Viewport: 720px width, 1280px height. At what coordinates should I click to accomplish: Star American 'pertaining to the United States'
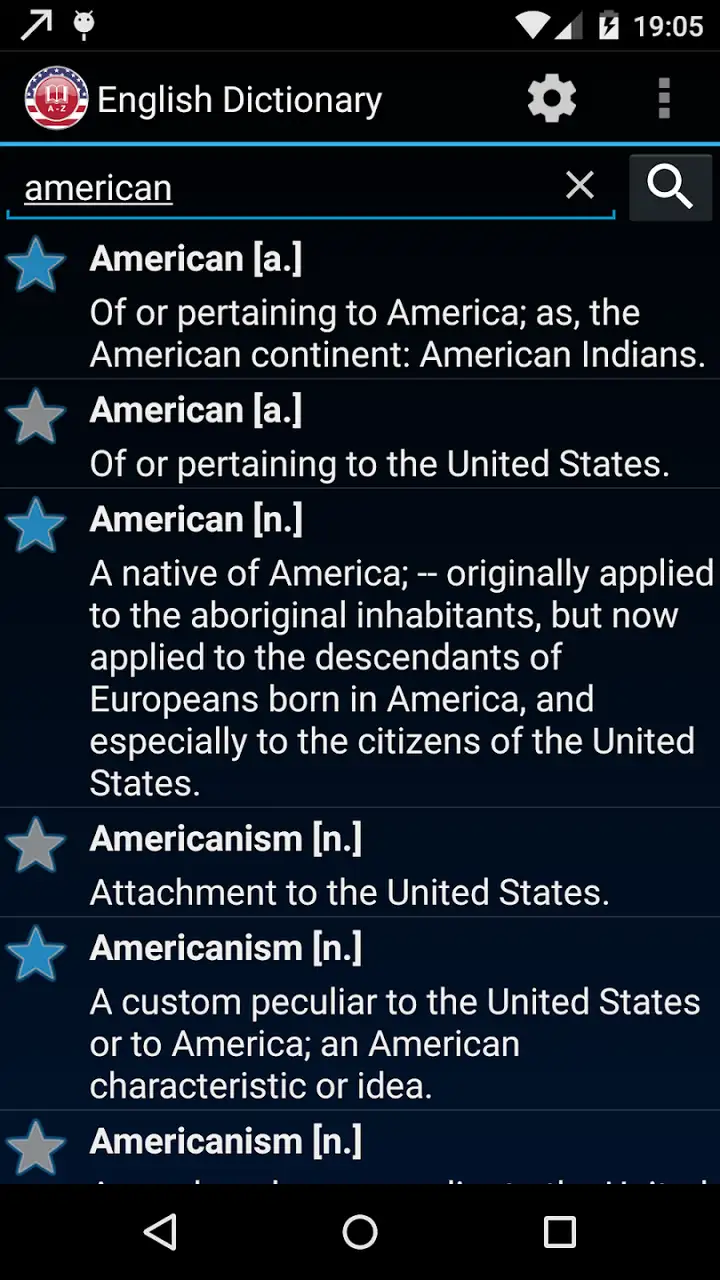[x=36, y=416]
